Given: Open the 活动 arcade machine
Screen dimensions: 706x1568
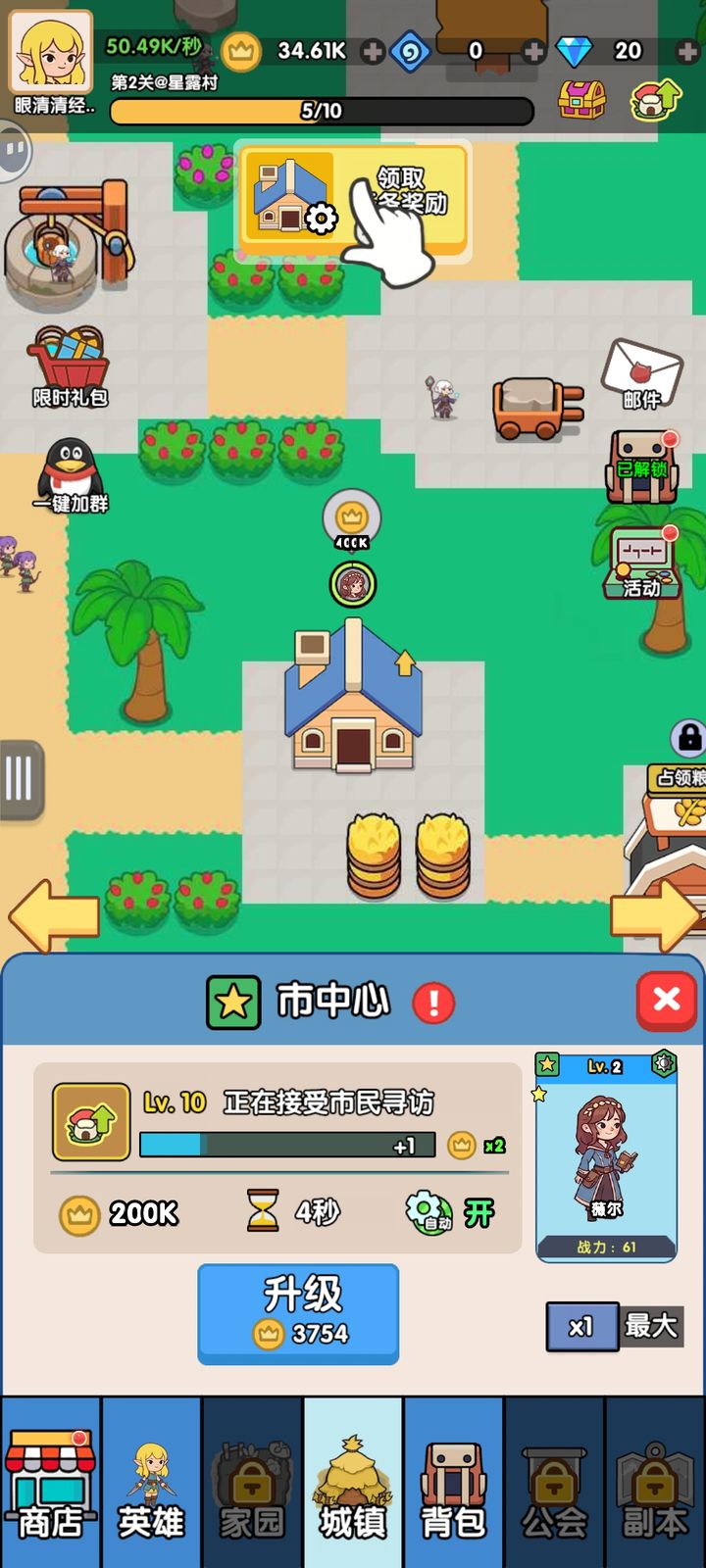Looking at the screenshot, I should 642,559.
